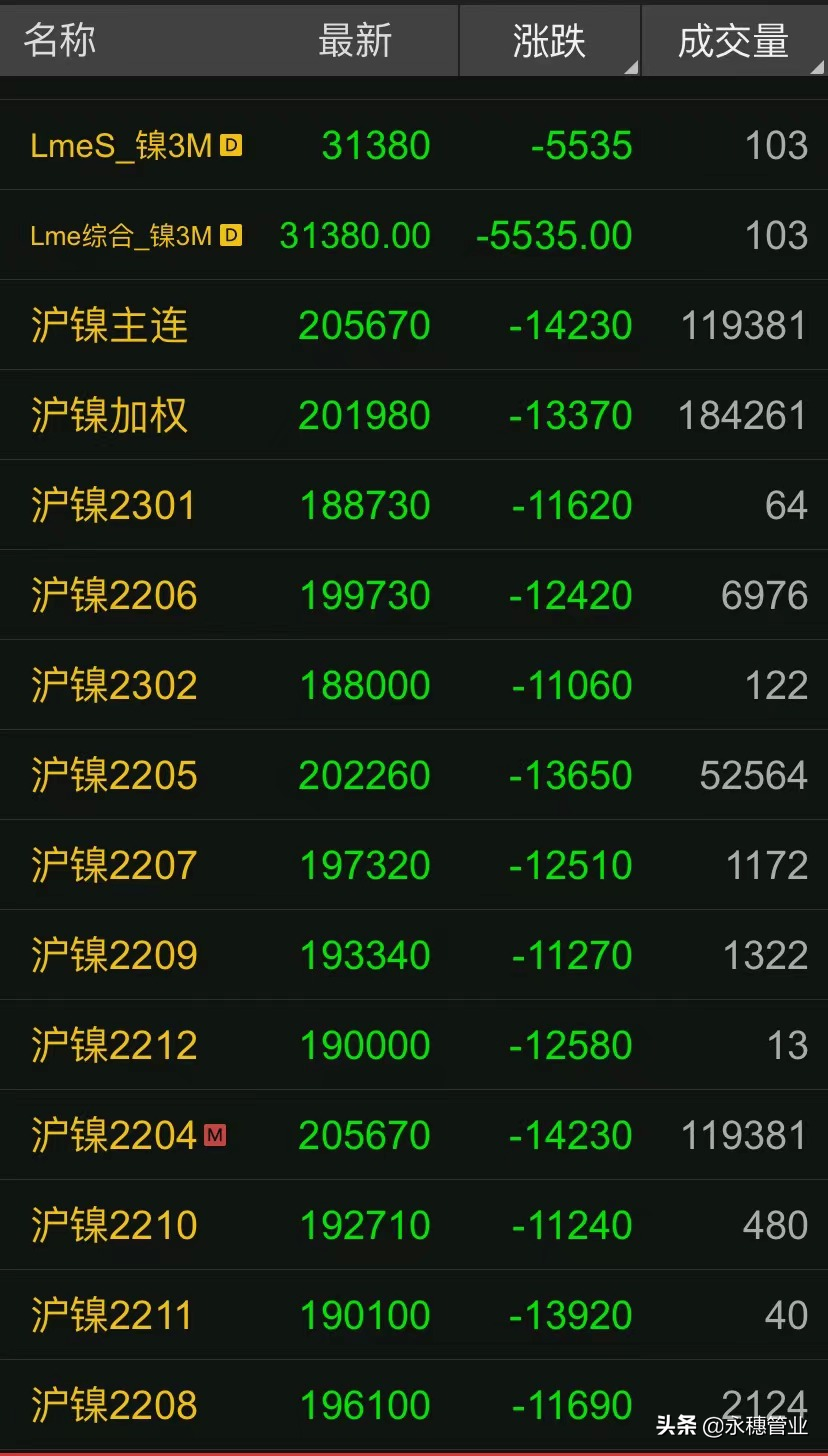Open Lme综合_镍3M quote details
The image size is (828, 1456).
pos(414,235)
